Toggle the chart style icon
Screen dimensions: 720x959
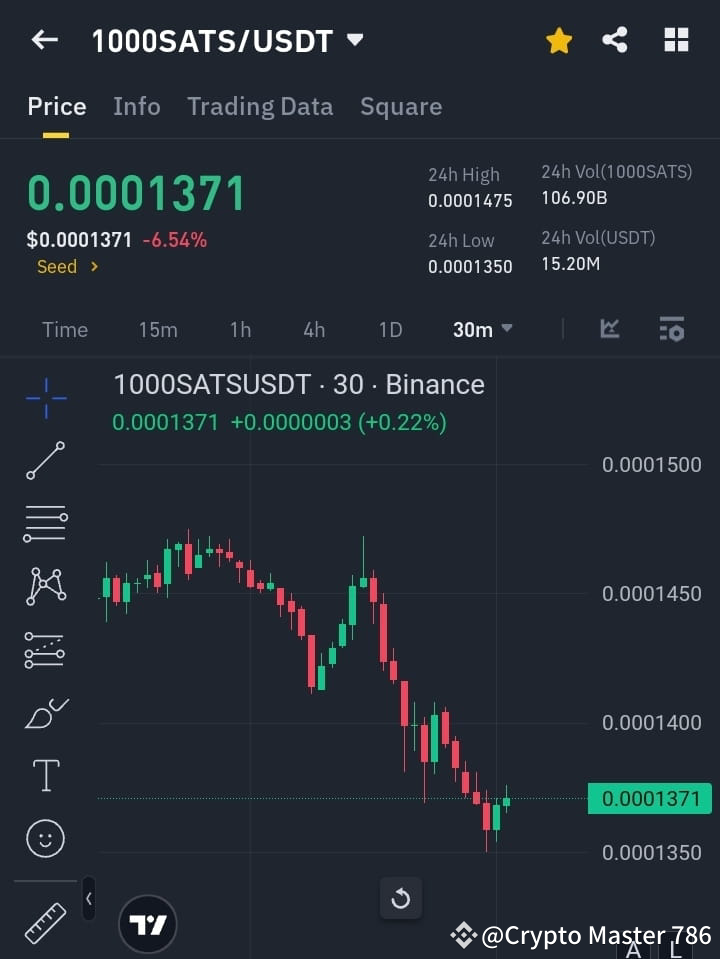tap(609, 329)
